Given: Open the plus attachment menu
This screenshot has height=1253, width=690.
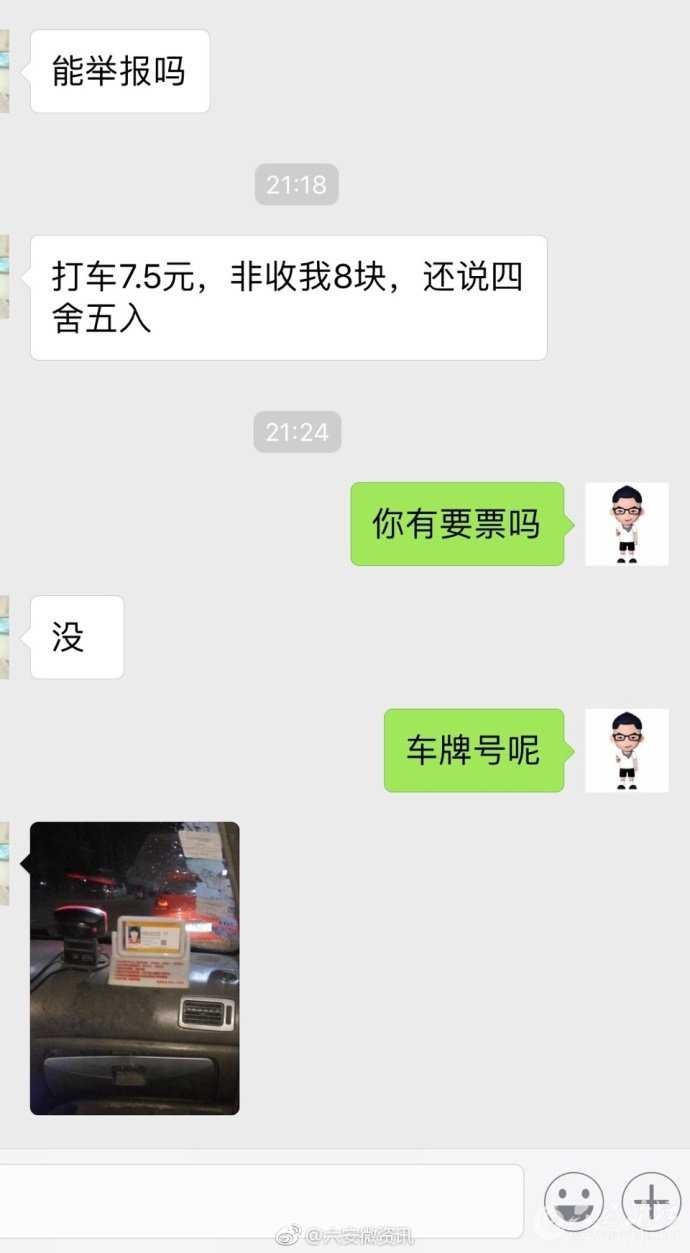Looking at the screenshot, I should [x=651, y=1200].
